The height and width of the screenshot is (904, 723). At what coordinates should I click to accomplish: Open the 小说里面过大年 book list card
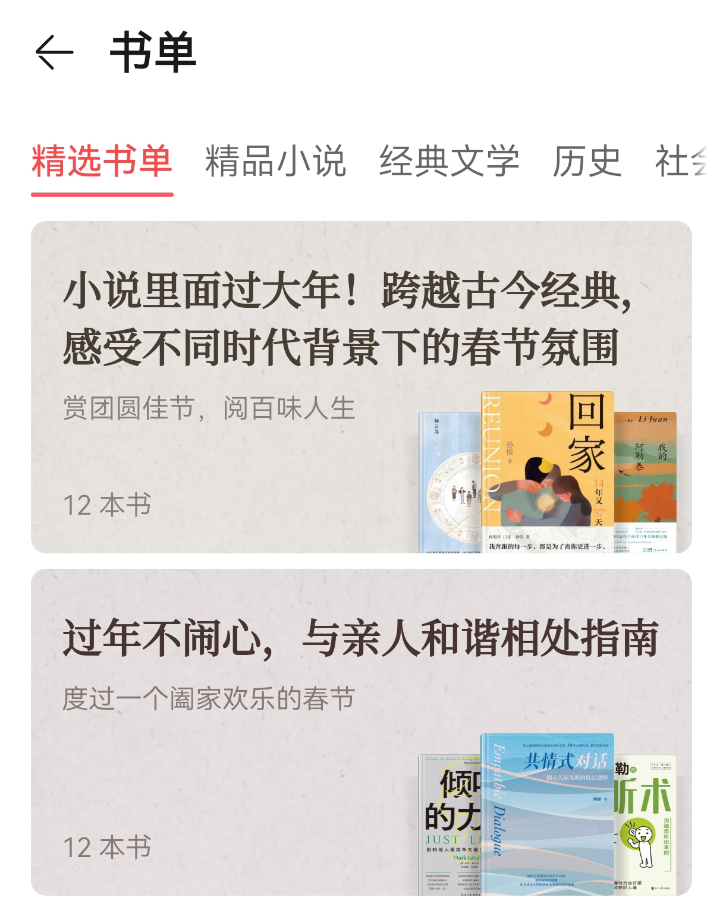tap(361, 387)
